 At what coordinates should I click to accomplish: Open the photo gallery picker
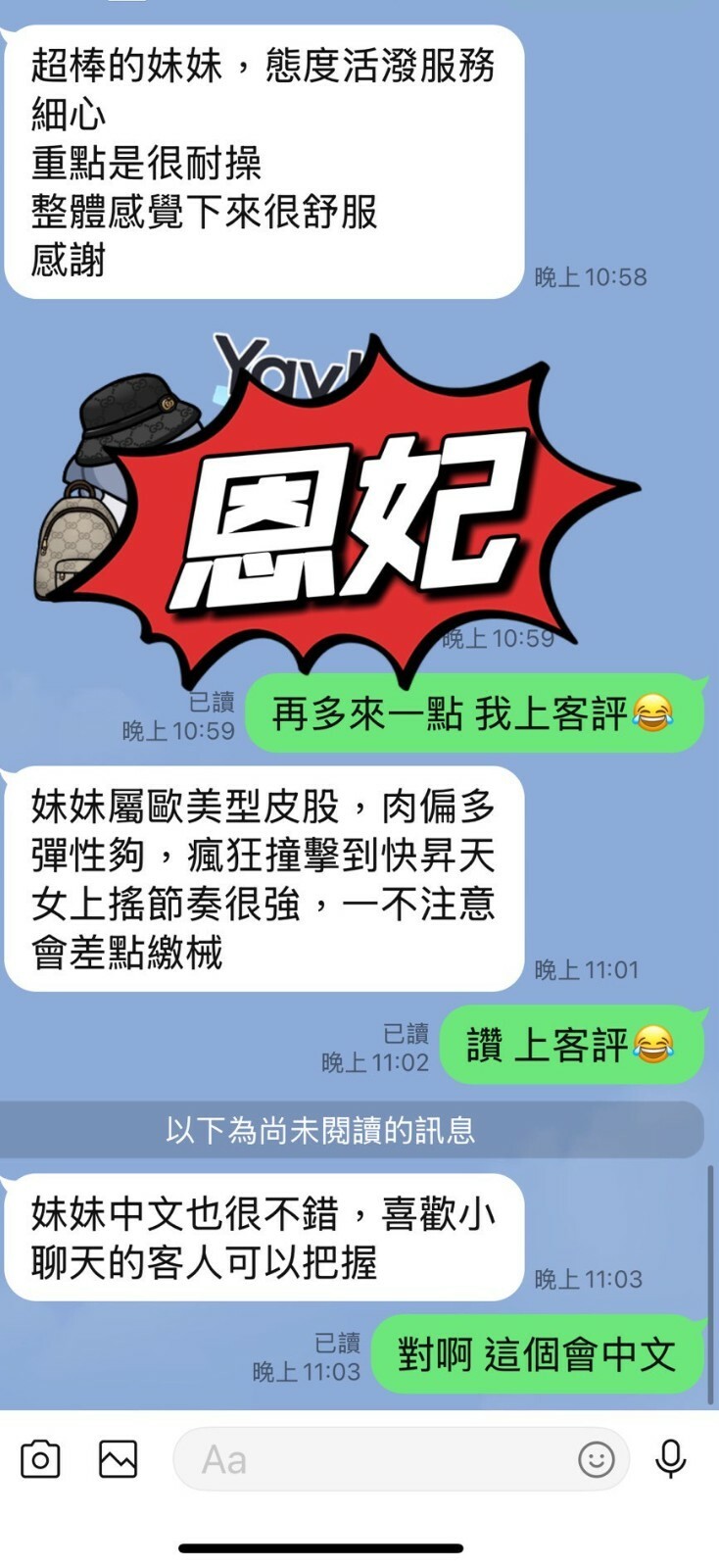118,1459
